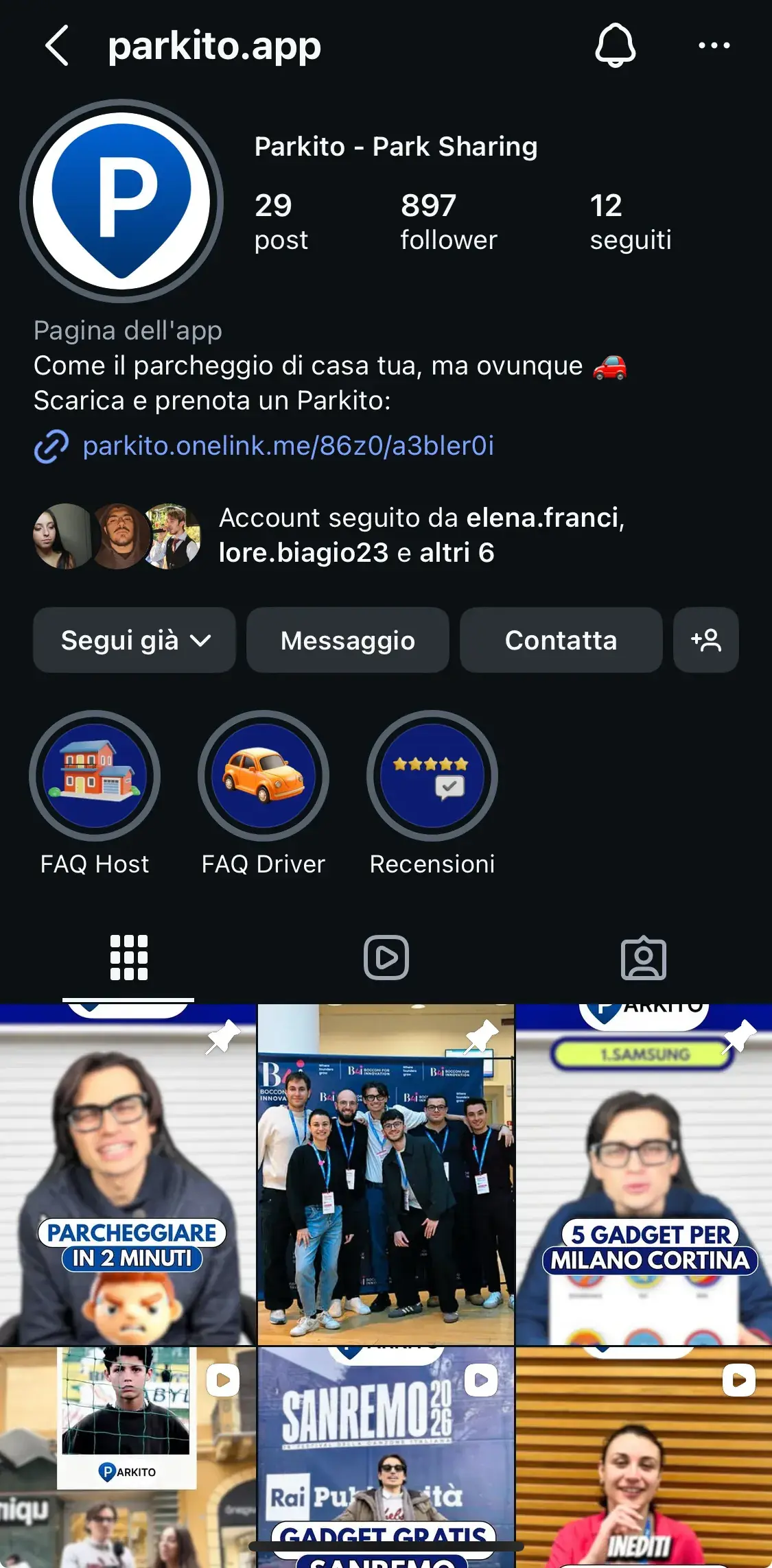The height and width of the screenshot is (1568, 772).
Task: Tap the Messaggio button
Action: pos(347,640)
